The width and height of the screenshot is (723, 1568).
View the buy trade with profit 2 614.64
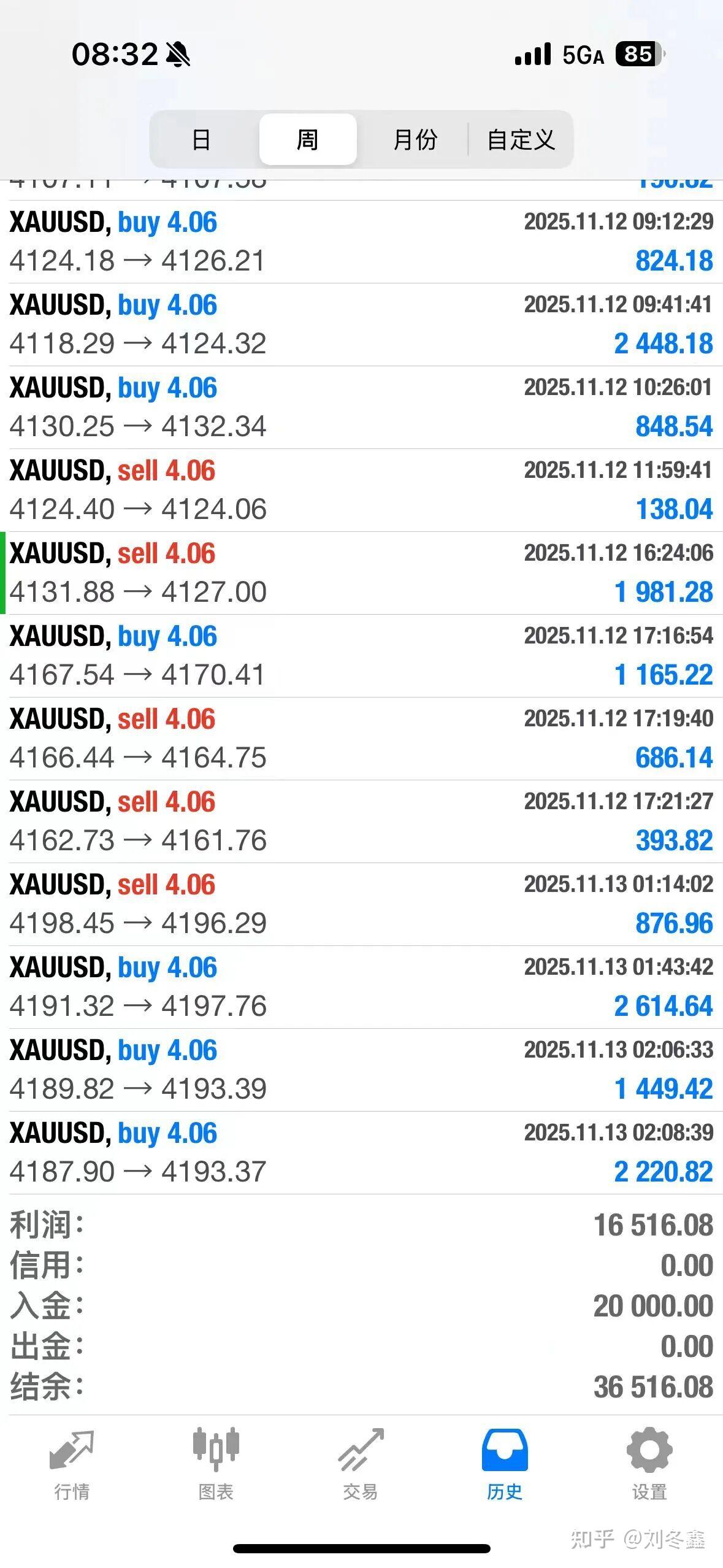pos(361,987)
